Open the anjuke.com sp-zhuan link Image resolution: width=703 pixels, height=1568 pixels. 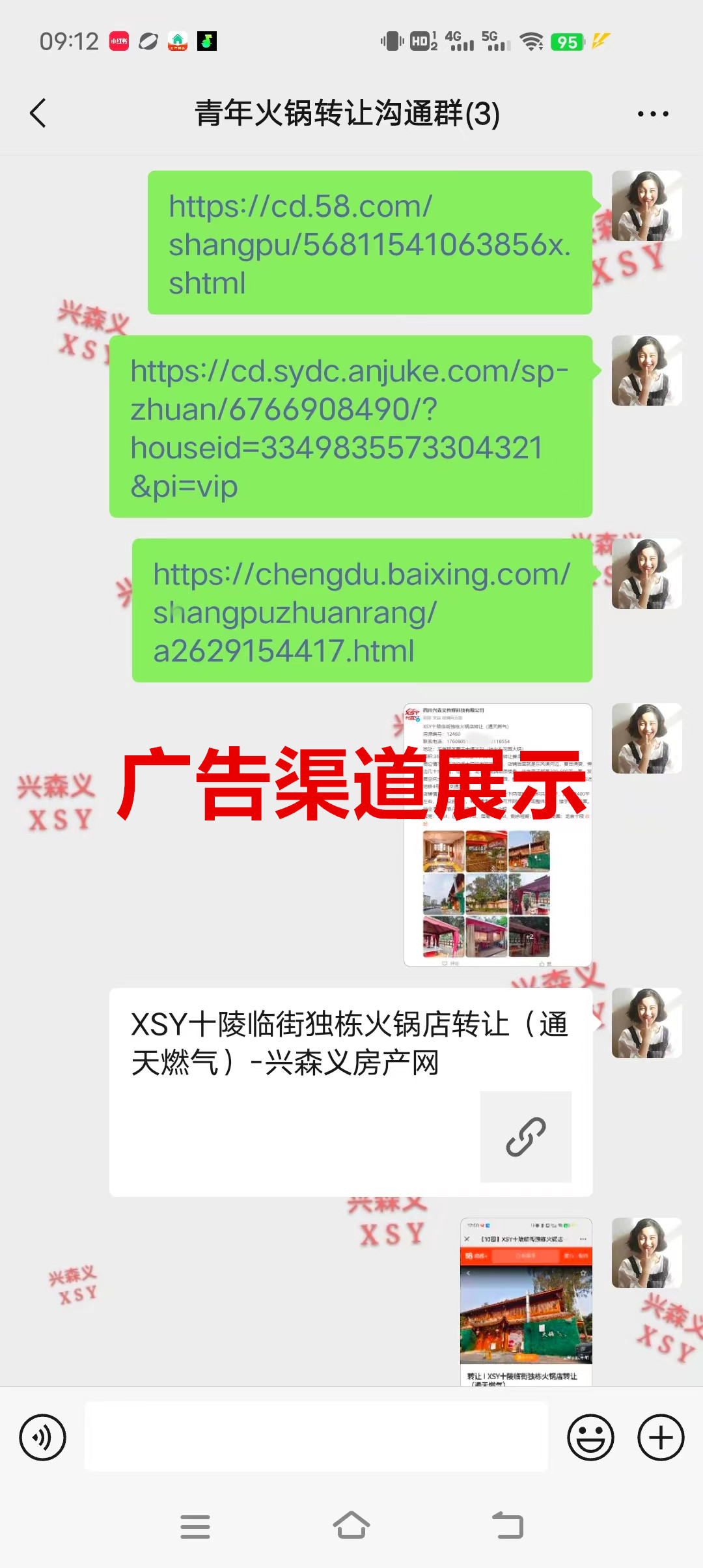click(x=350, y=427)
